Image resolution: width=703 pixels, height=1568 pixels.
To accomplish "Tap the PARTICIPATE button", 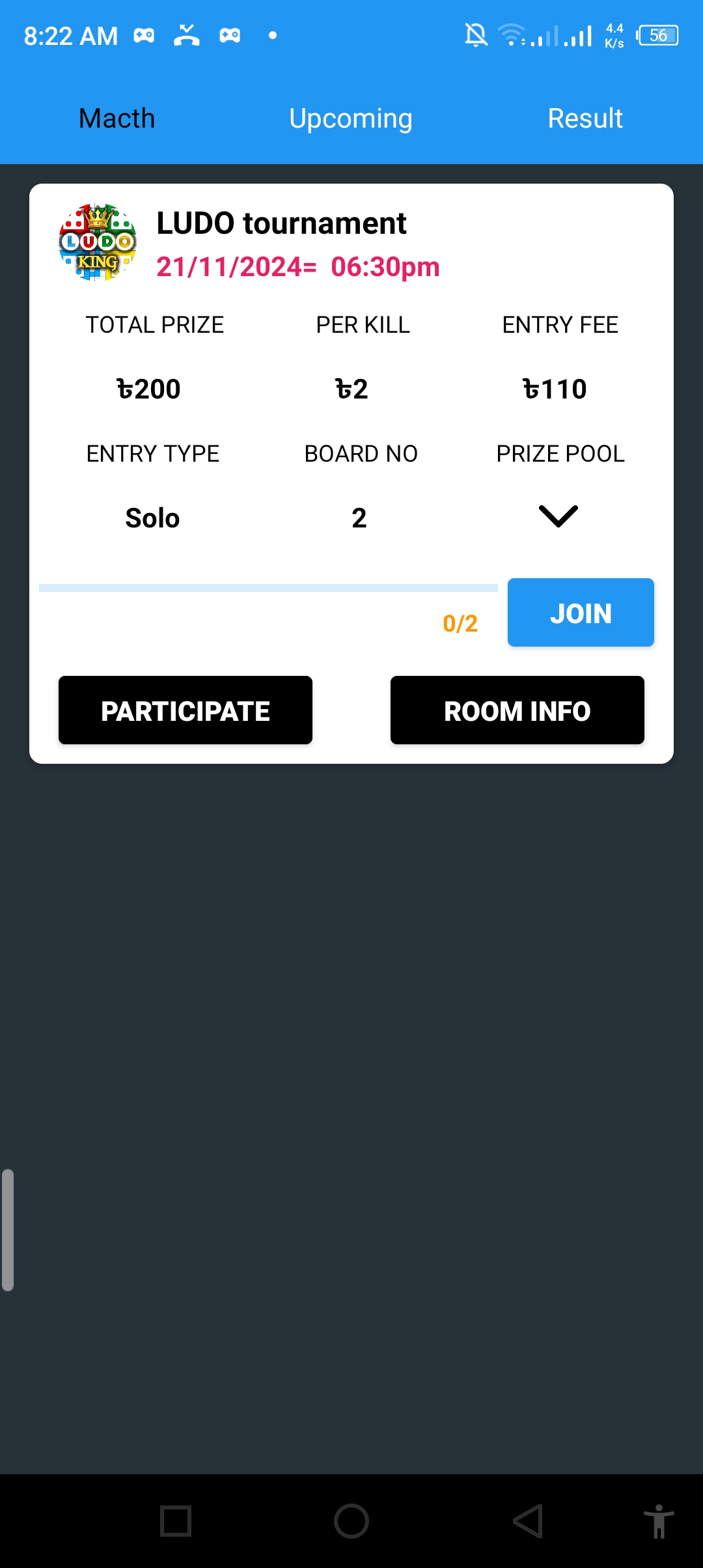I will click(186, 710).
